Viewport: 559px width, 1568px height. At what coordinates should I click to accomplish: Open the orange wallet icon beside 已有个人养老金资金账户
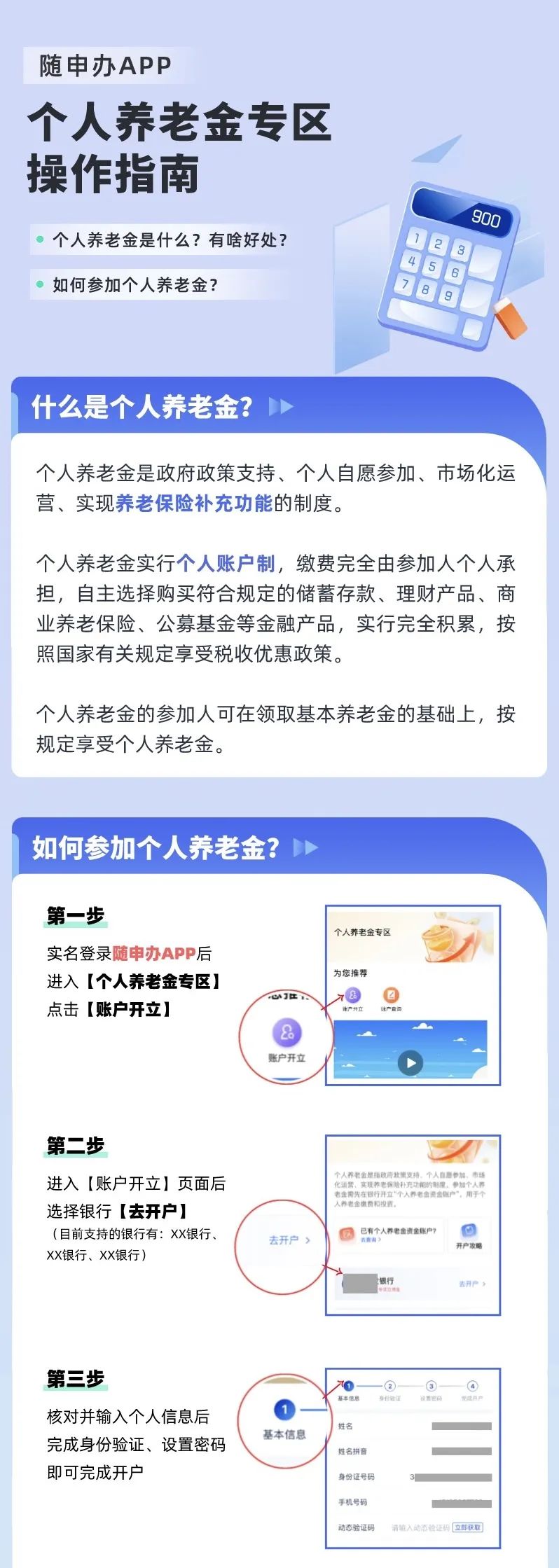(346, 1233)
